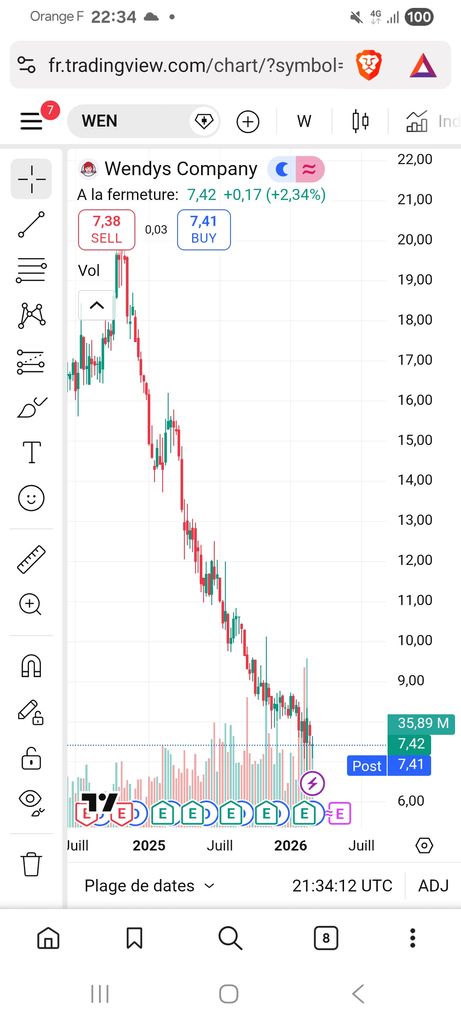
Task: Select the text annotation tool
Action: pyautogui.click(x=31, y=452)
